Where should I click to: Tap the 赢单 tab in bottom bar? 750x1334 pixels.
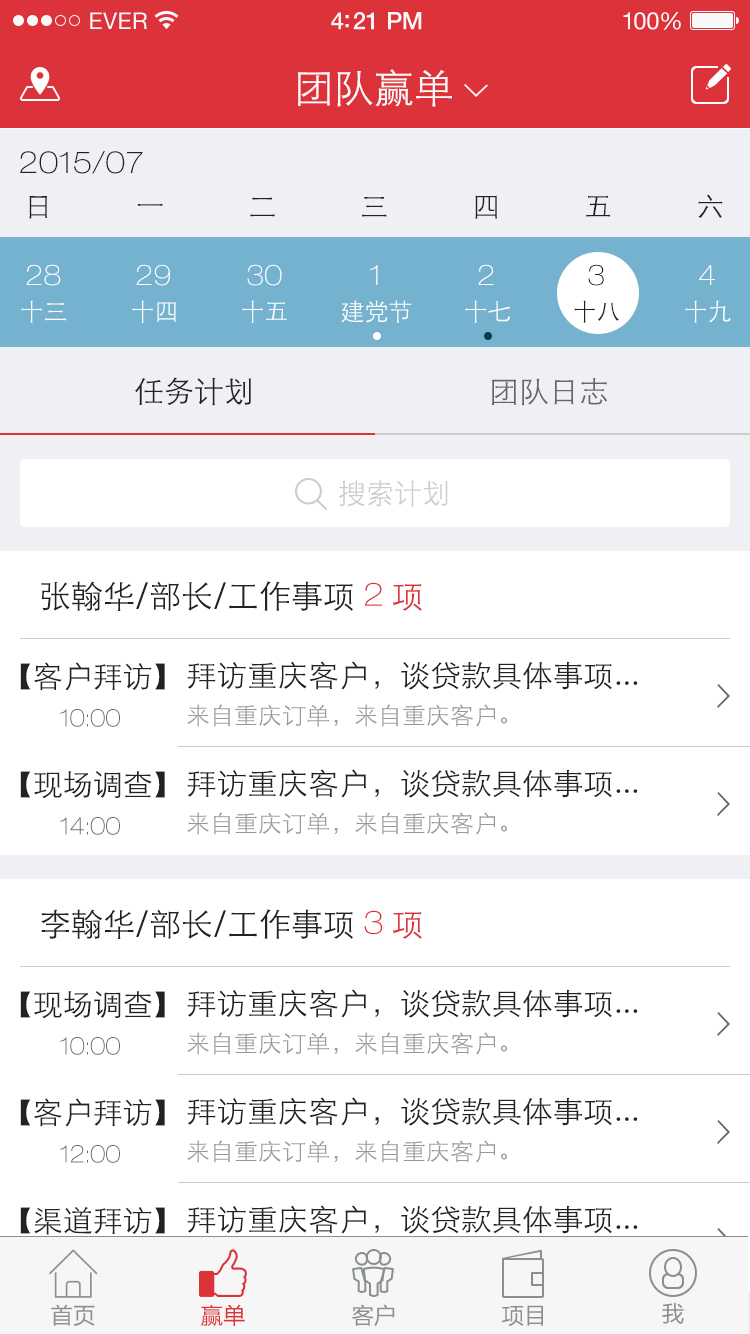coord(223,1288)
